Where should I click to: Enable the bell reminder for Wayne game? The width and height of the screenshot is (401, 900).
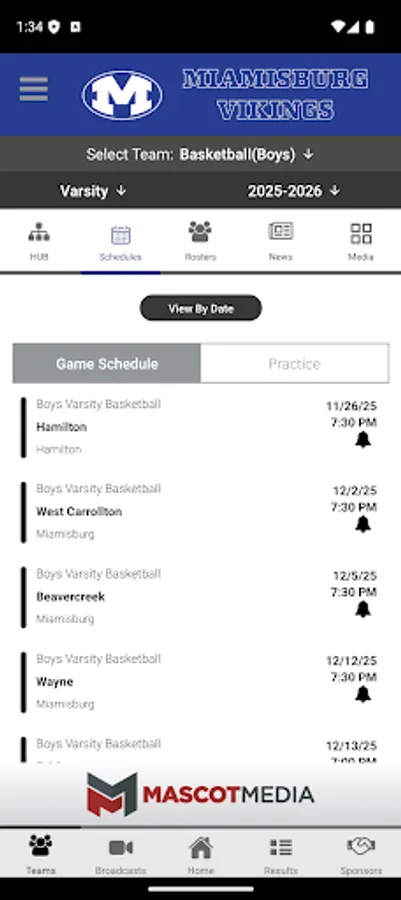click(363, 695)
